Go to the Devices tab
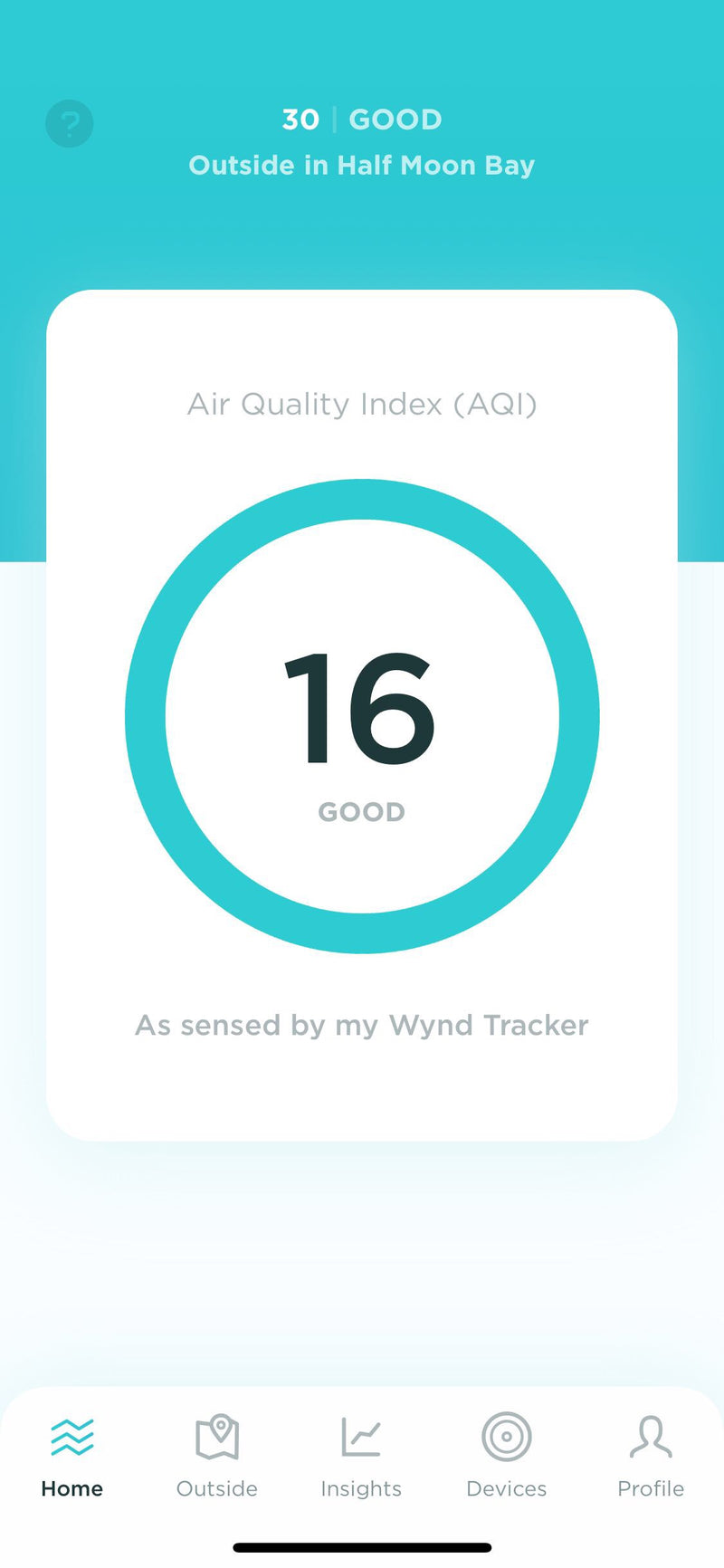 [x=506, y=1453]
